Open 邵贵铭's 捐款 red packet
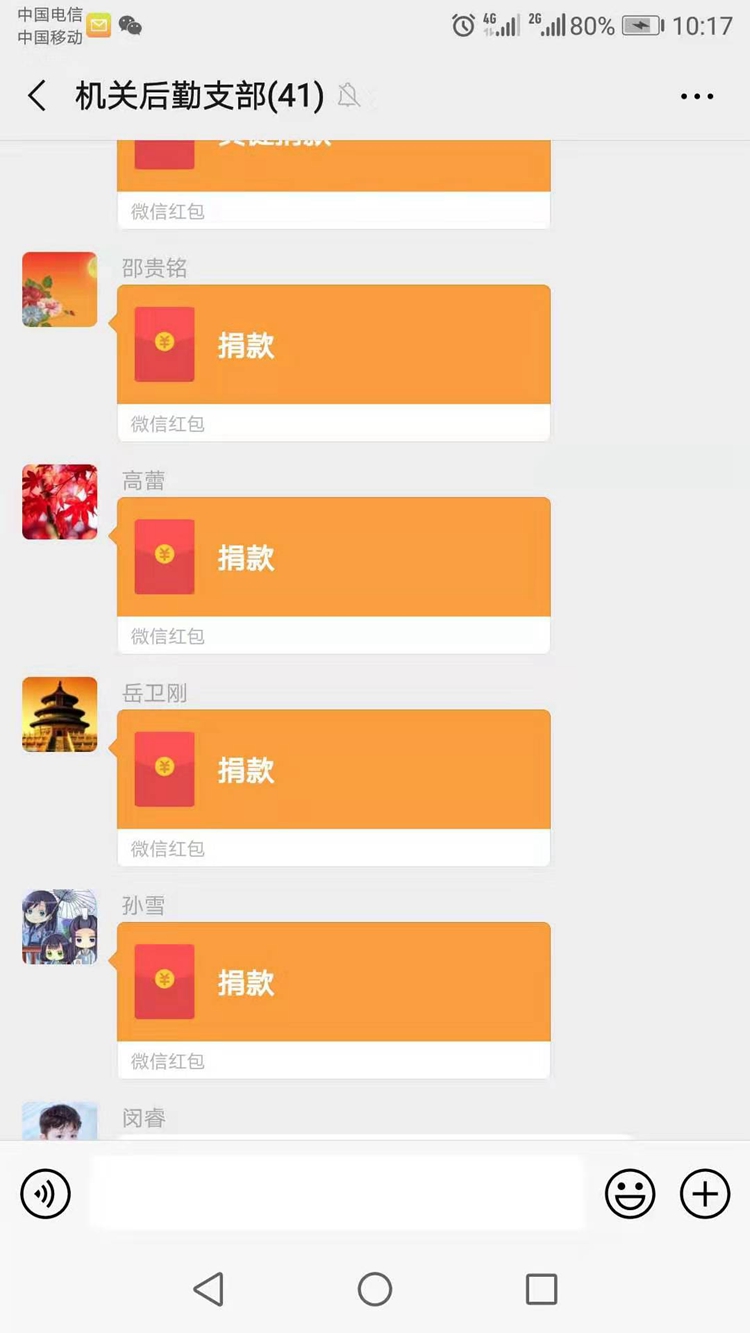This screenshot has height=1333, width=750. [333, 345]
